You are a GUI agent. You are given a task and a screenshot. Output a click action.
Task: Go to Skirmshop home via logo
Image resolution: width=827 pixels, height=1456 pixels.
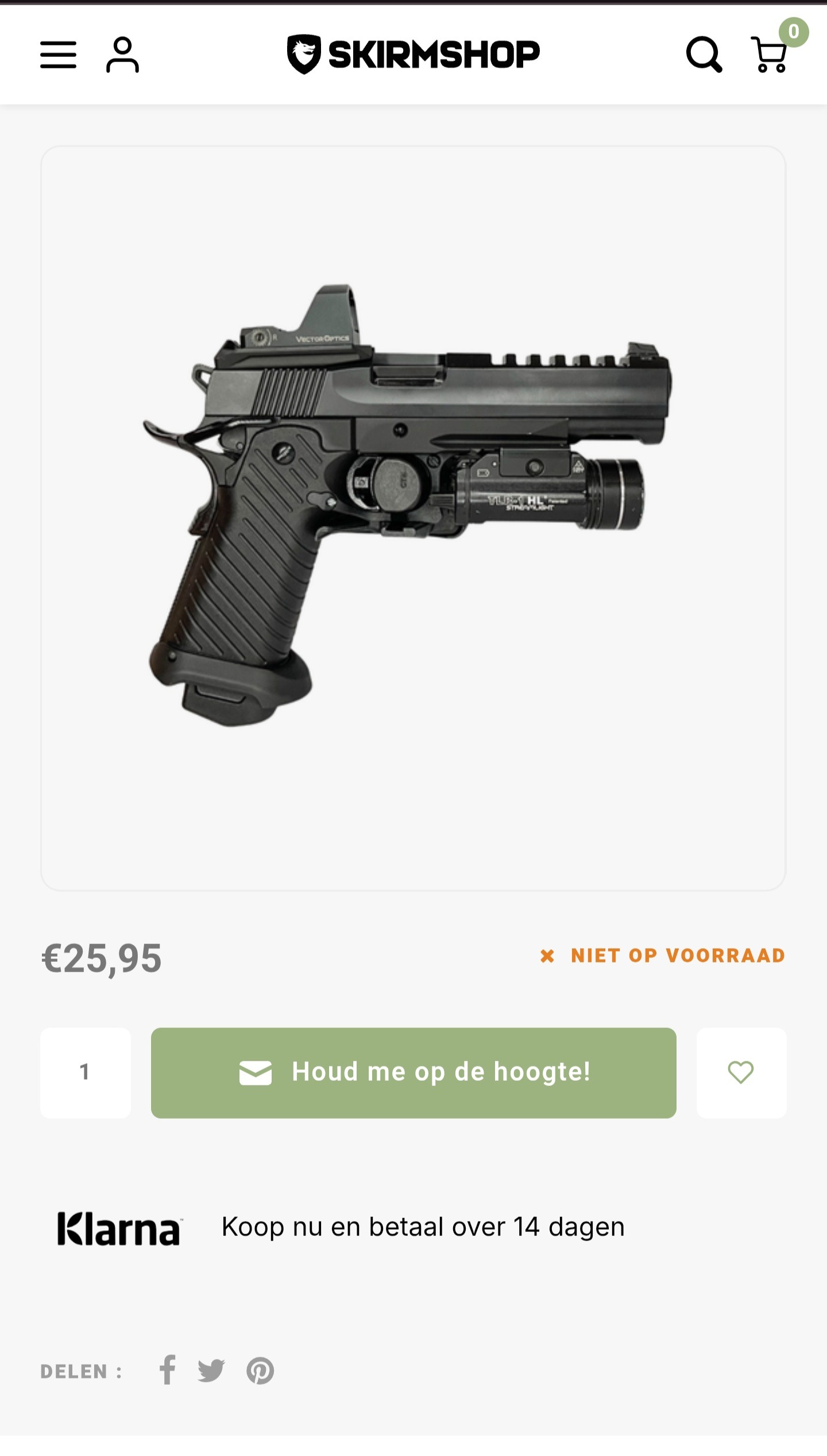coord(413,54)
